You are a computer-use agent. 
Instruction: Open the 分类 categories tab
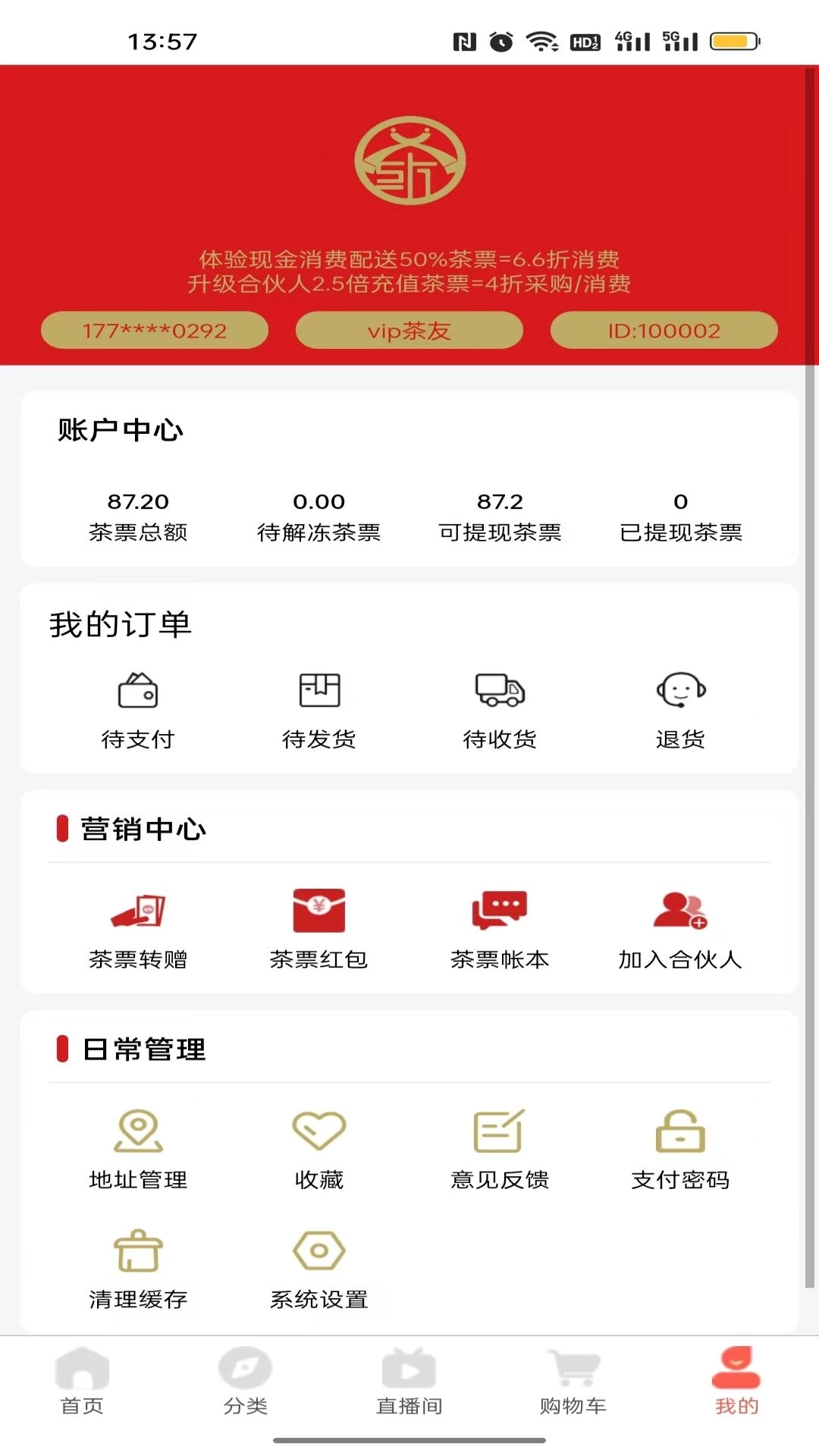coord(246,1384)
